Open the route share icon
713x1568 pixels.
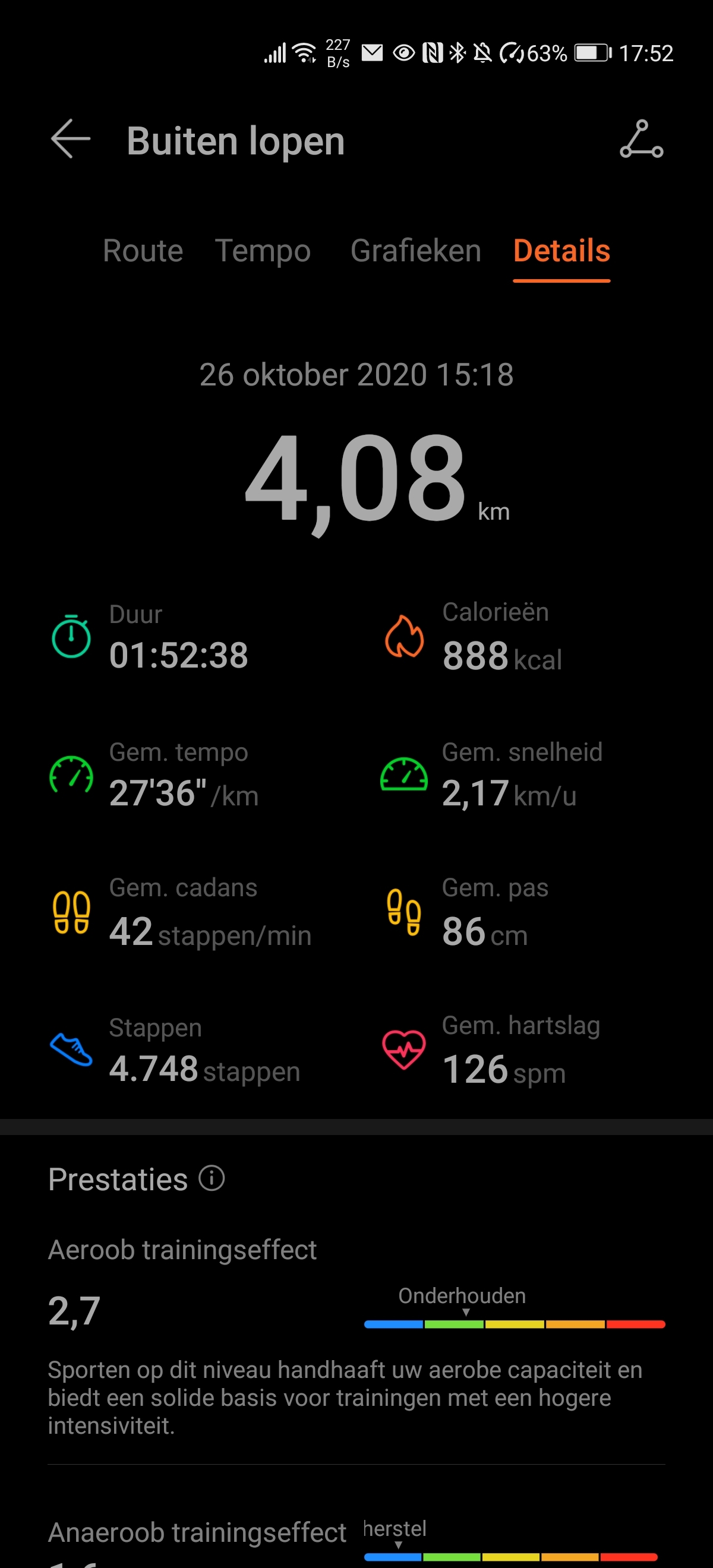(x=641, y=140)
